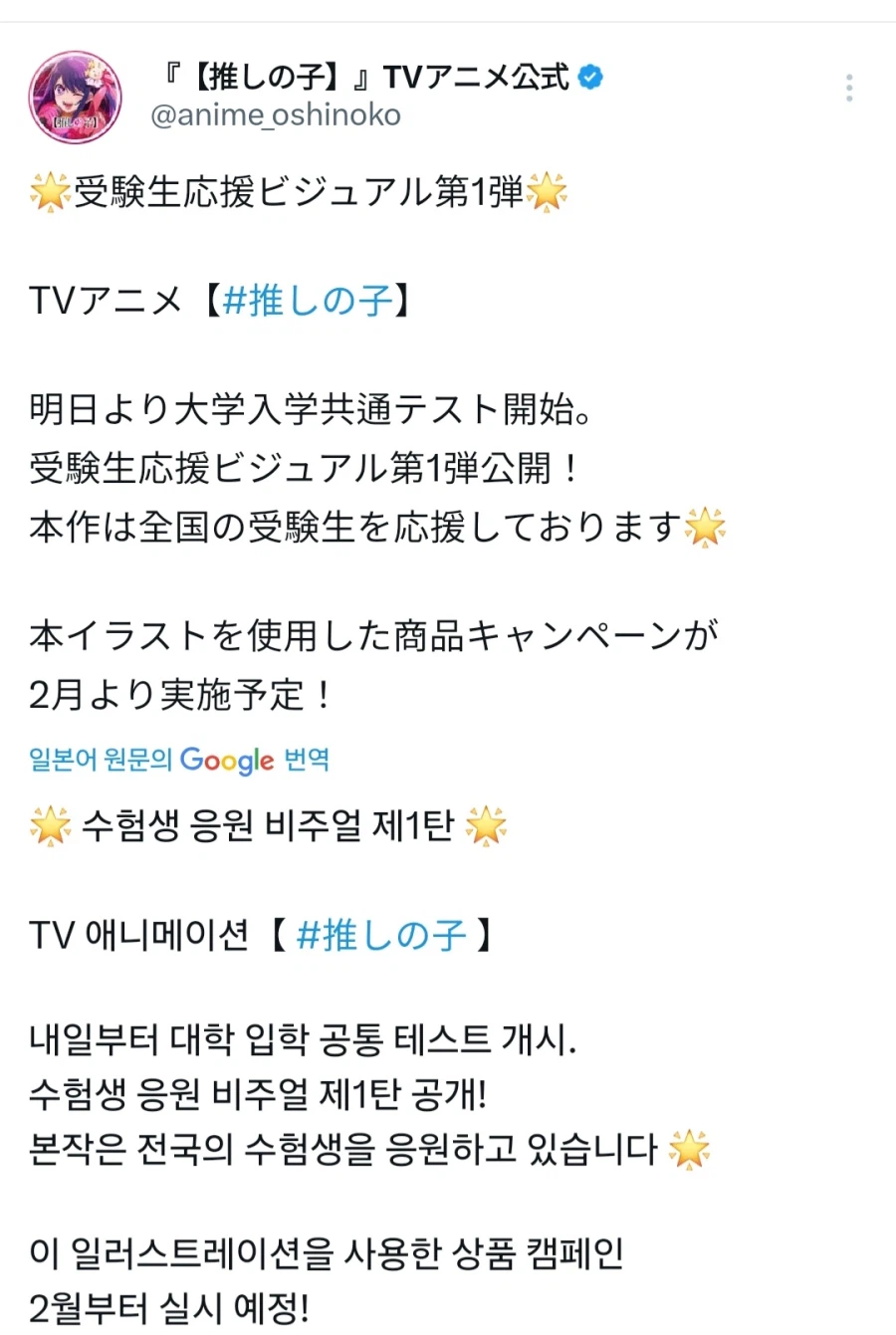Click the blue verified checkmark badge
The image size is (896, 1335).
pyautogui.click(x=589, y=75)
